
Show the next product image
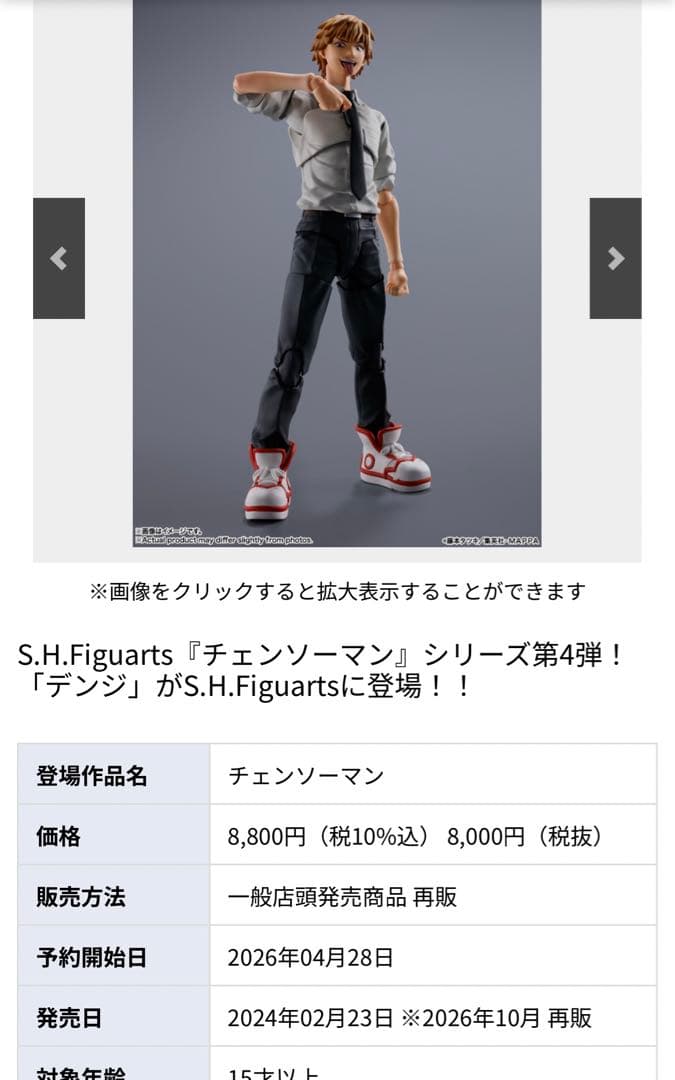(x=615, y=258)
